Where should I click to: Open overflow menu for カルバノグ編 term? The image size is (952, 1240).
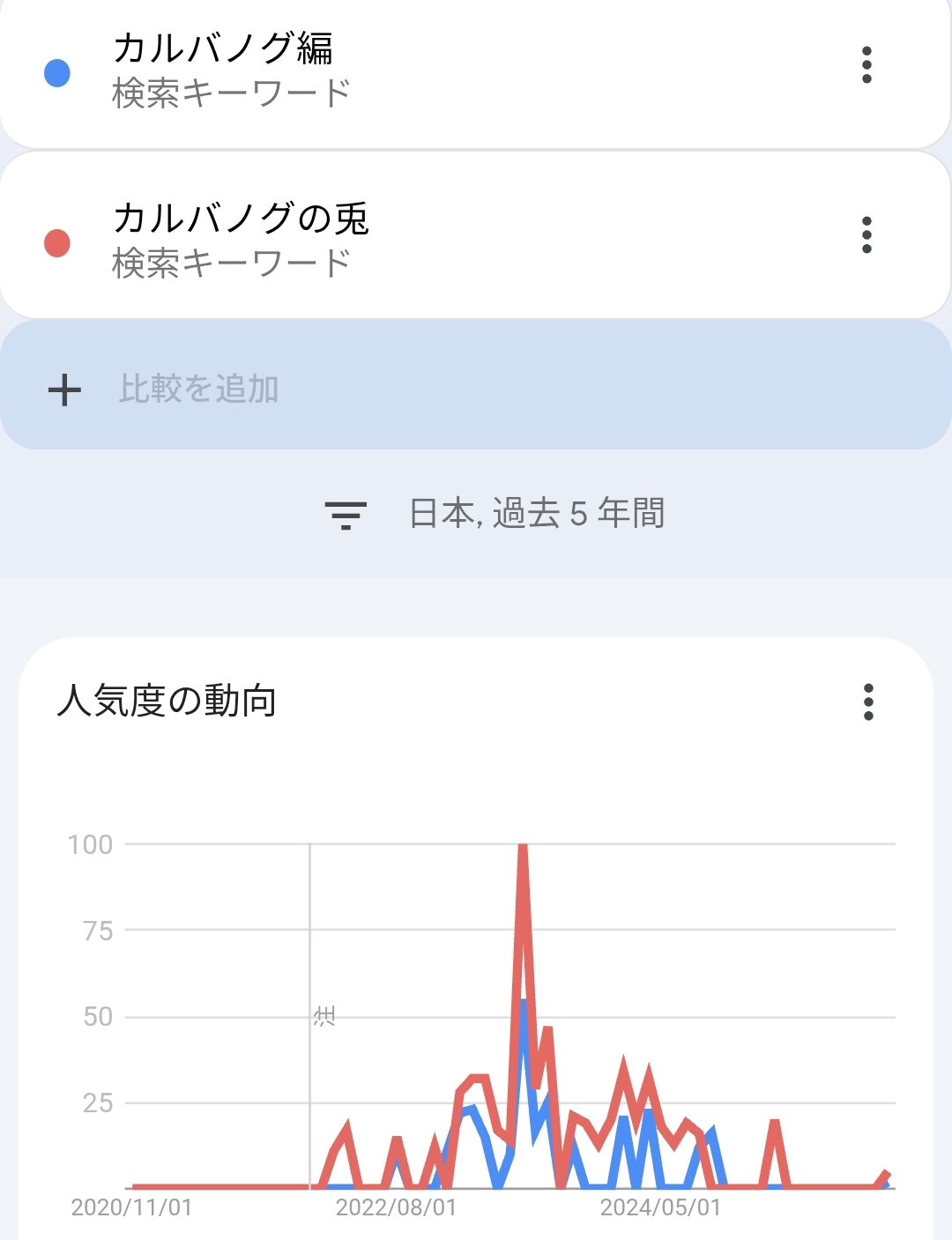[866, 65]
